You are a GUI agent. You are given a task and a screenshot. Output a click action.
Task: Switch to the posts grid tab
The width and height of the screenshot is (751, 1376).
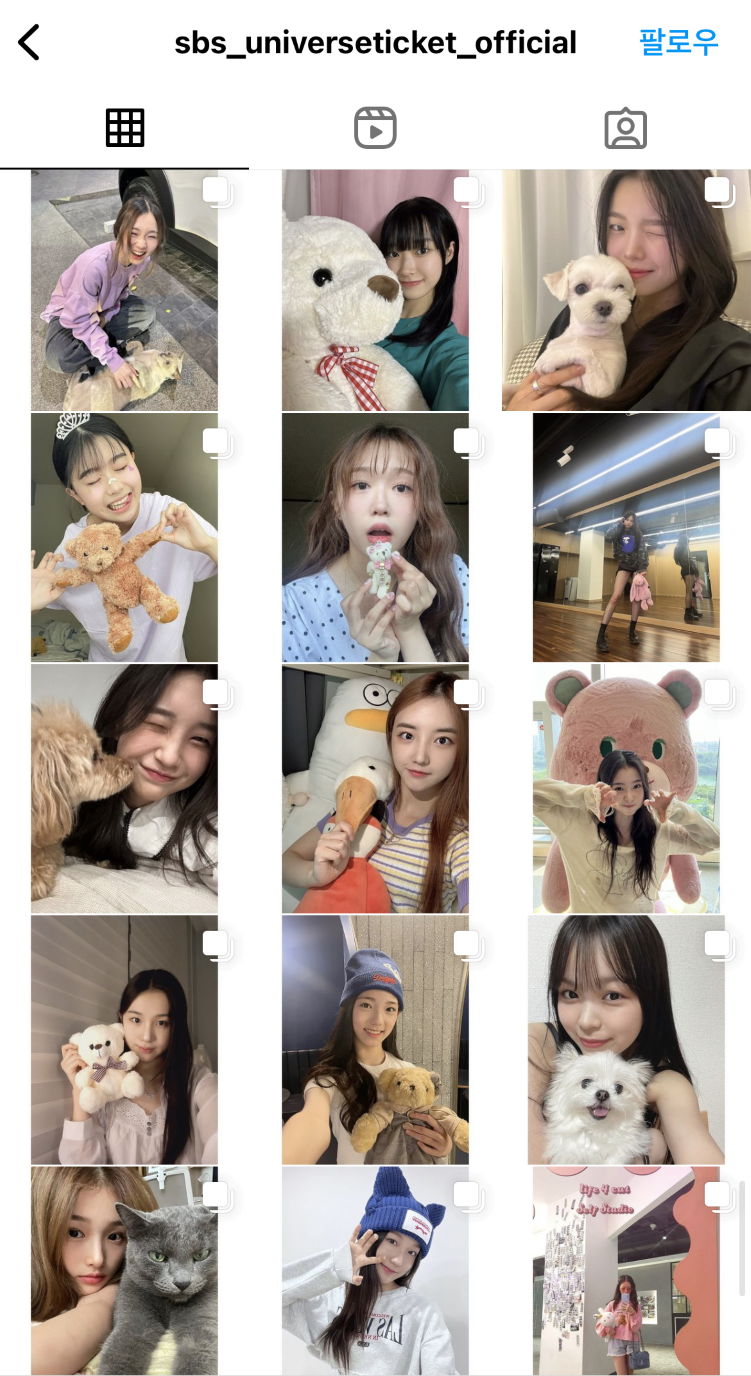tap(125, 129)
